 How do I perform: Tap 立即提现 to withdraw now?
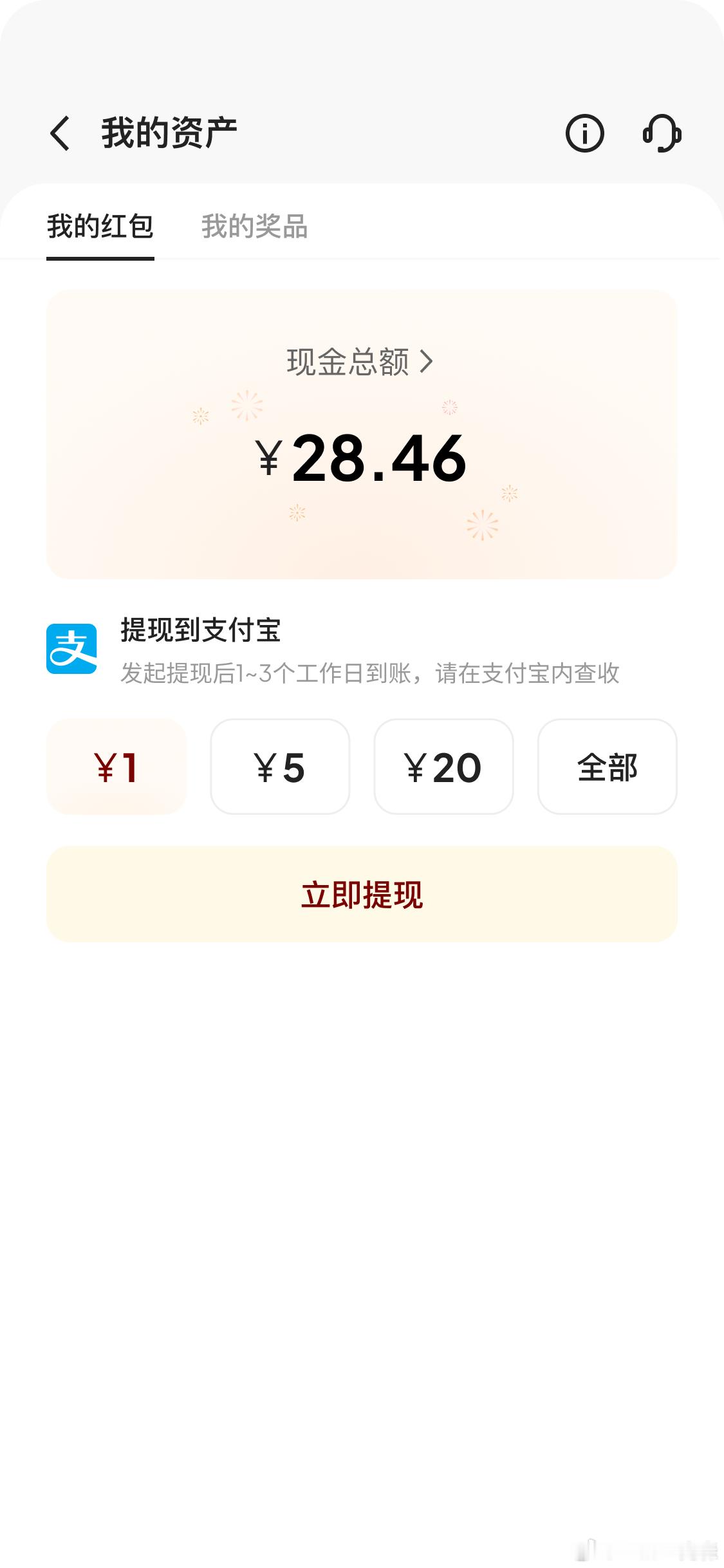click(x=362, y=894)
